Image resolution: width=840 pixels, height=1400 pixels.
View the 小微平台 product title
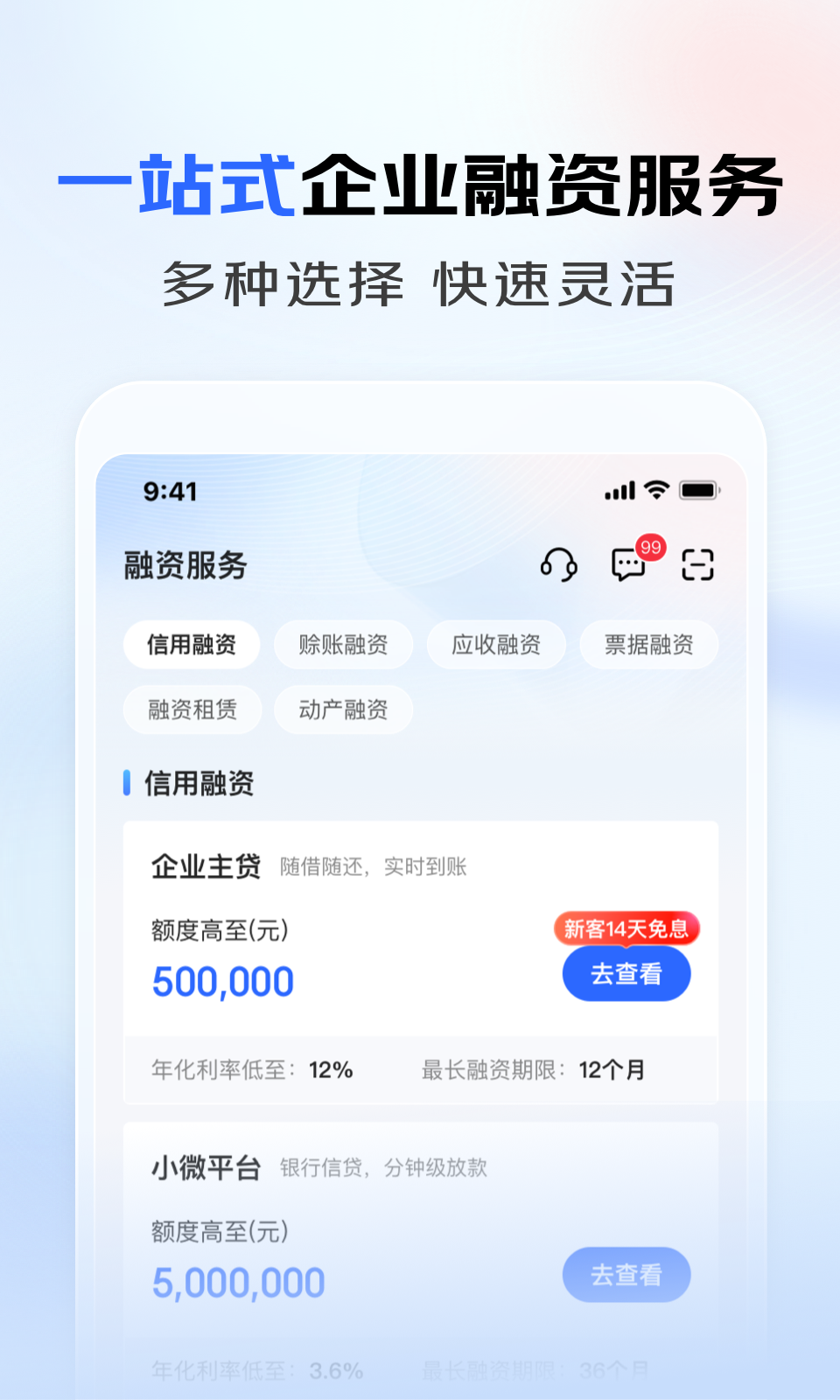coord(206,1166)
